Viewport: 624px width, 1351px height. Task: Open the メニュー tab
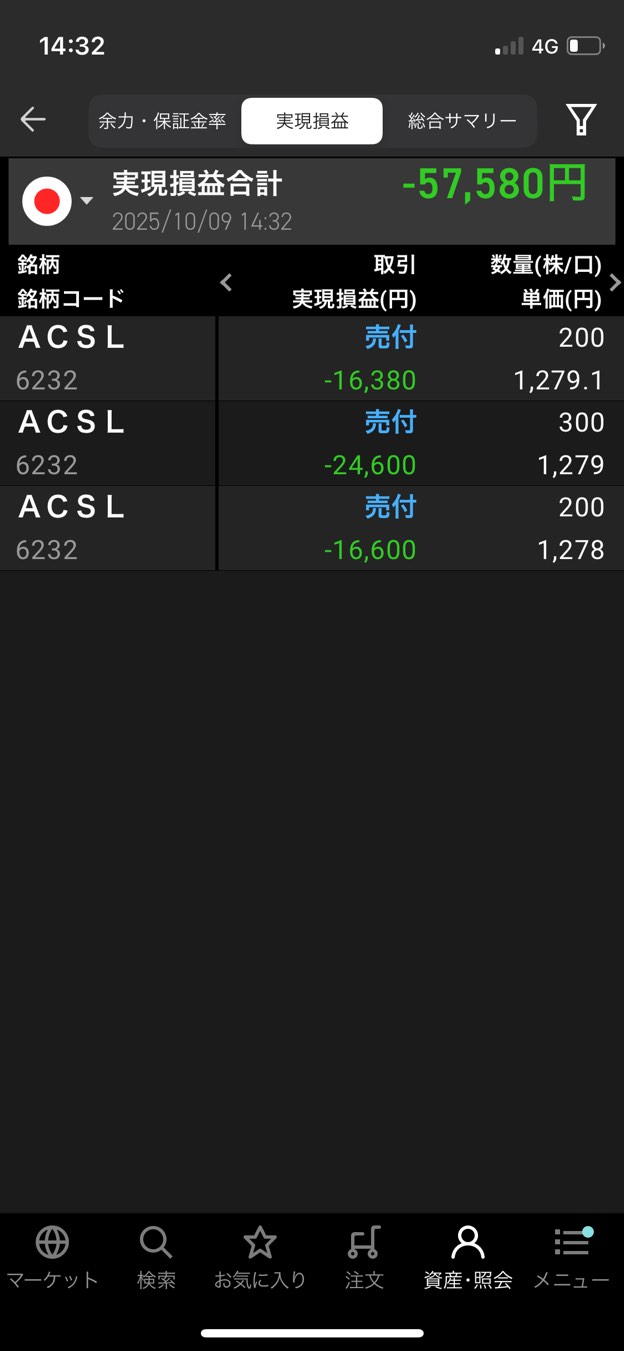point(571,1257)
